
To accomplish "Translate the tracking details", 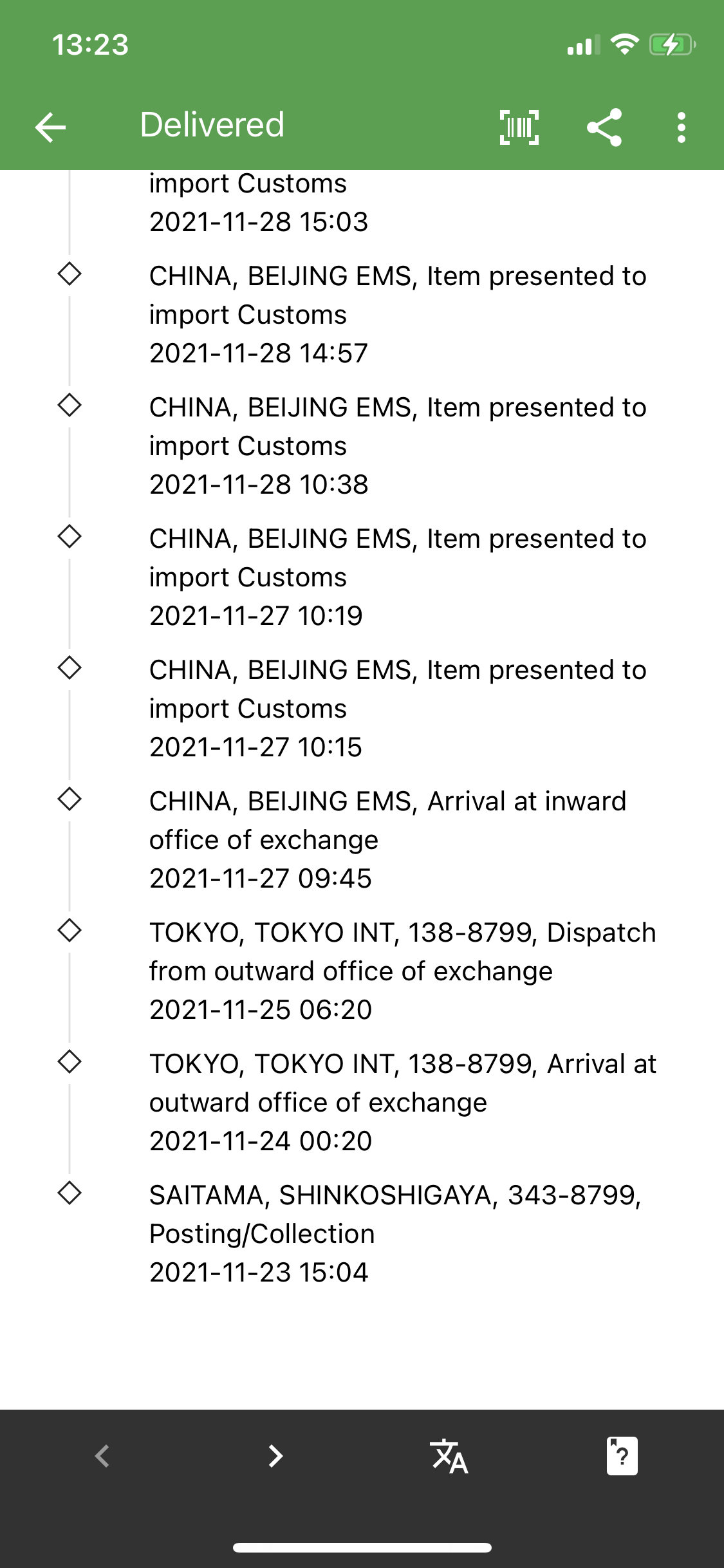I will pos(449,1456).
